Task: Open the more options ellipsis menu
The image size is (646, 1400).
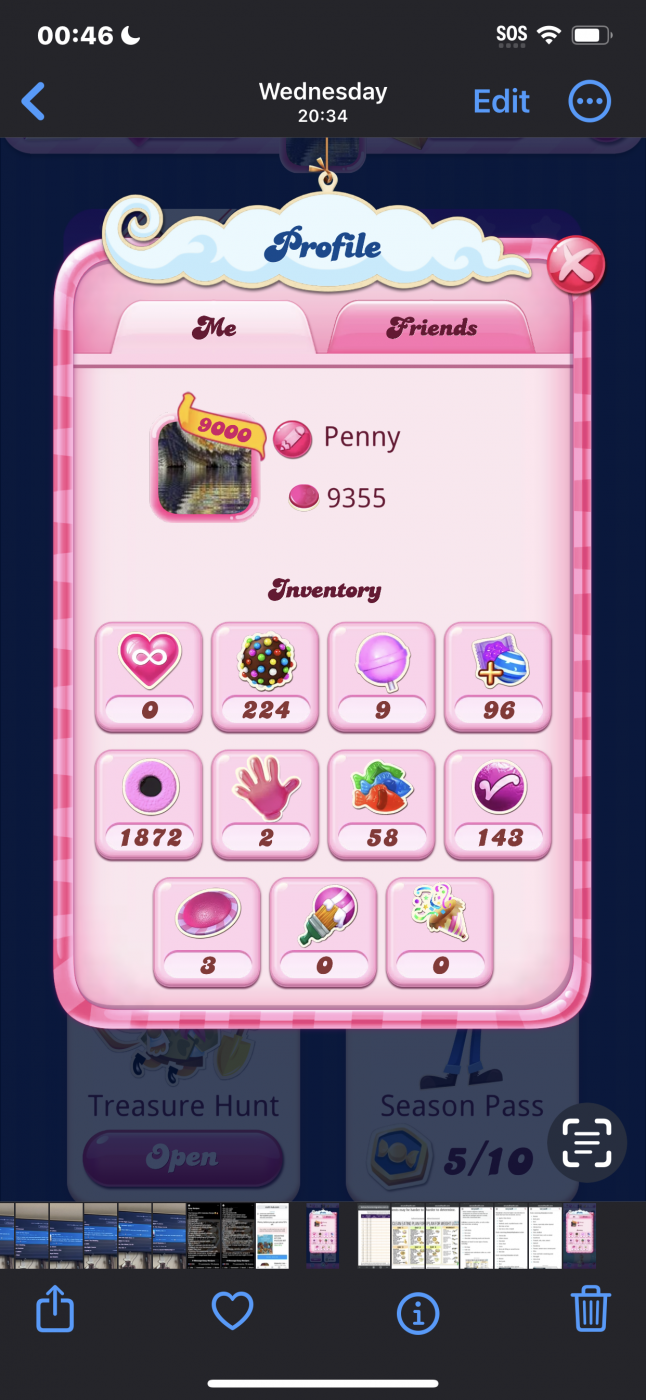Action: click(x=589, y=101)
